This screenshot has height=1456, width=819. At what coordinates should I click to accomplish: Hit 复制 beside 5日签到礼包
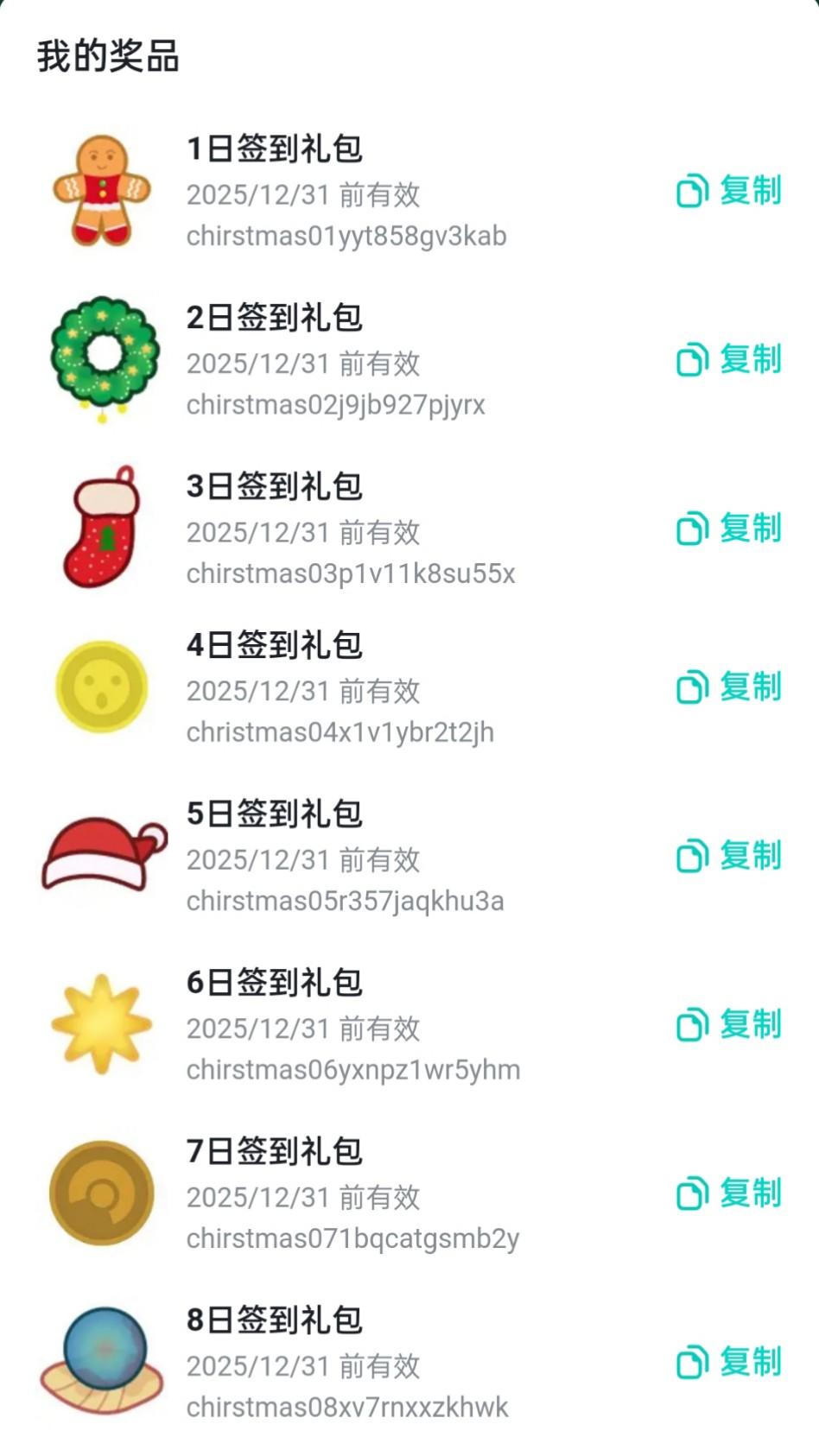point(729,856)
